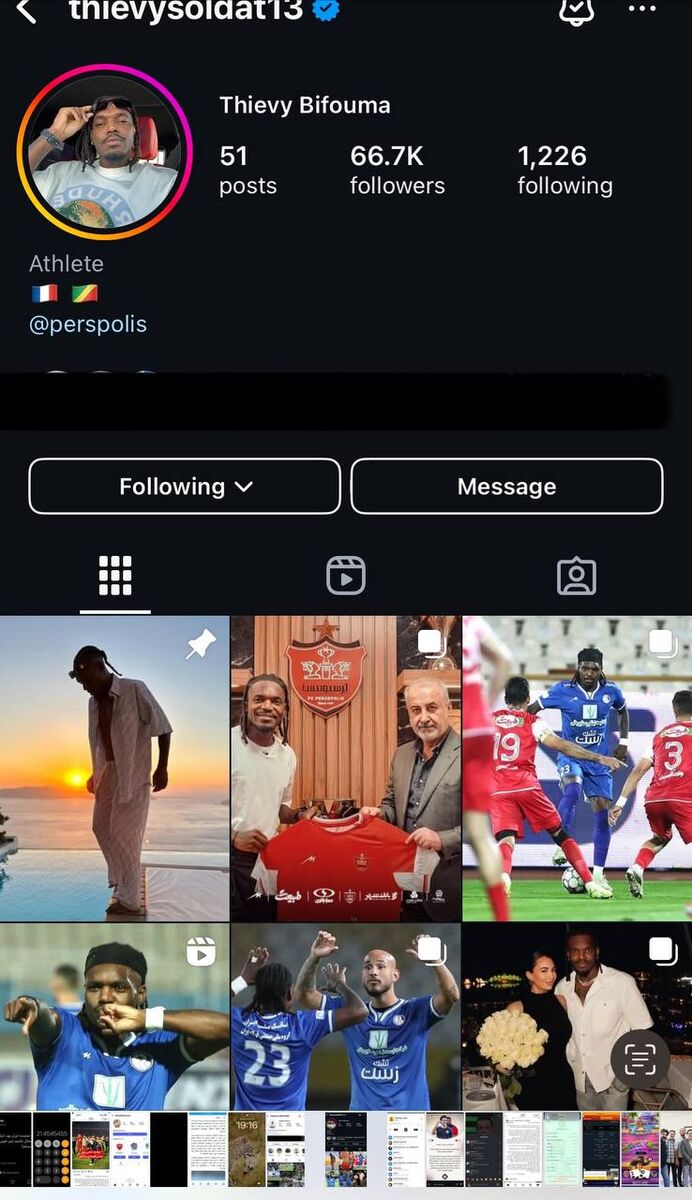Switch to the tagged photos tab
The image size is (692, 1200).
click(x=576, y=576)
